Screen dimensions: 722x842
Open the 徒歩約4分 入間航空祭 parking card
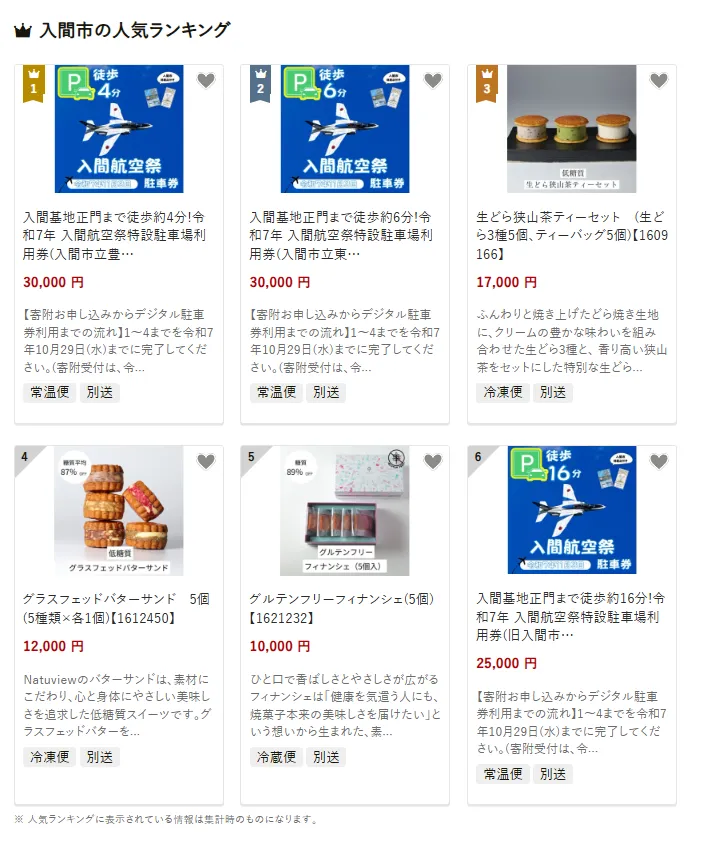pos(118,234)
